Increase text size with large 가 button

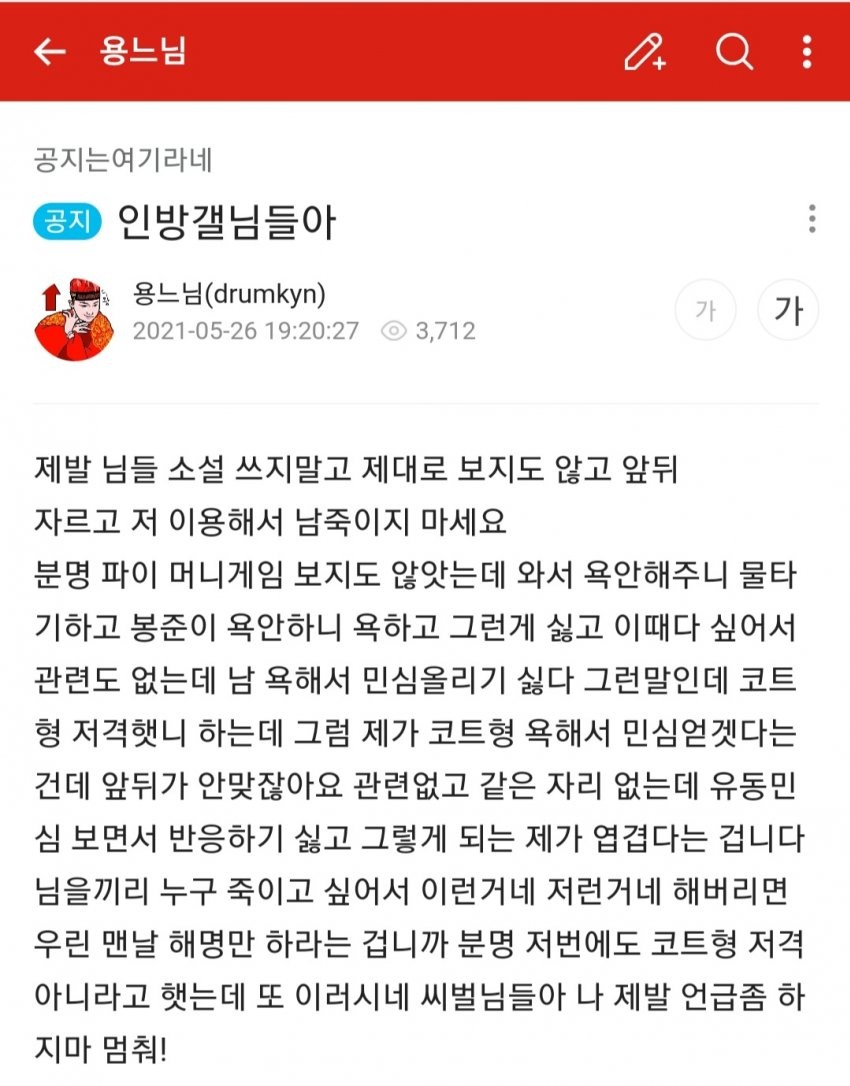(x=788, y=311)
